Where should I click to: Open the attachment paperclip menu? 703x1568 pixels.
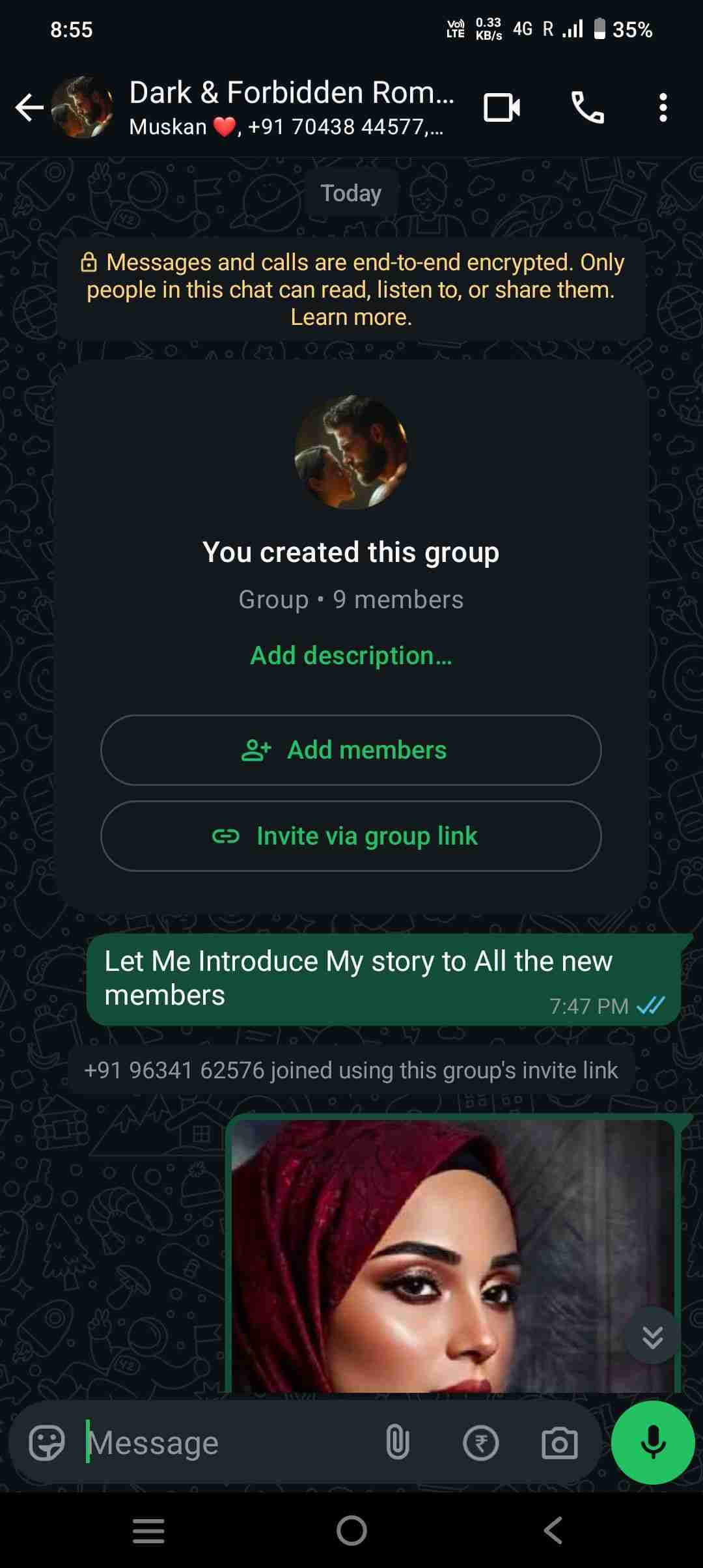pyautogui.click(x=397, y=1443)
